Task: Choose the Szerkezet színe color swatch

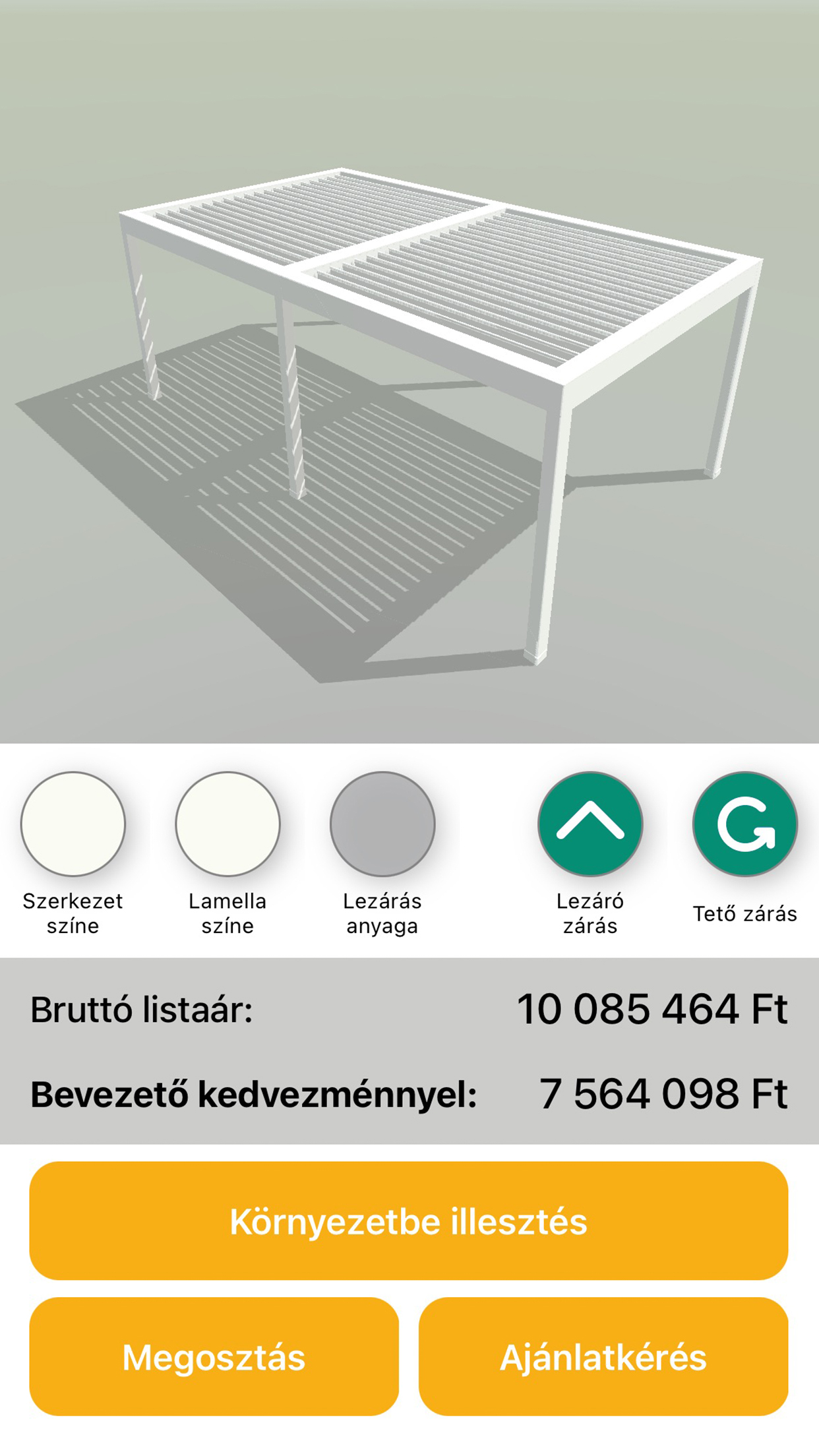Action: point(73,824)
